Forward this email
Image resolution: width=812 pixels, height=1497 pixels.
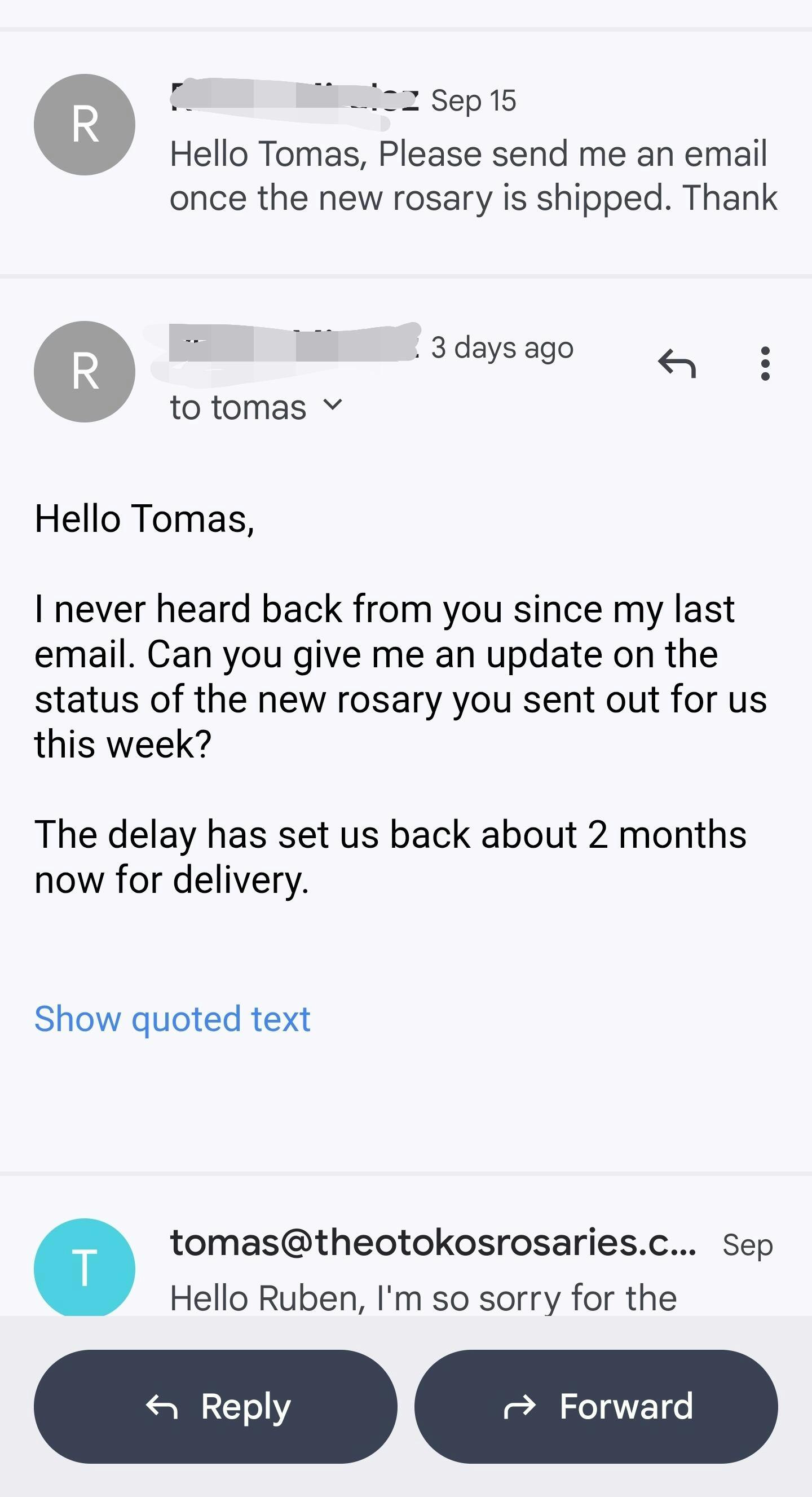(x=596, y=1406)
